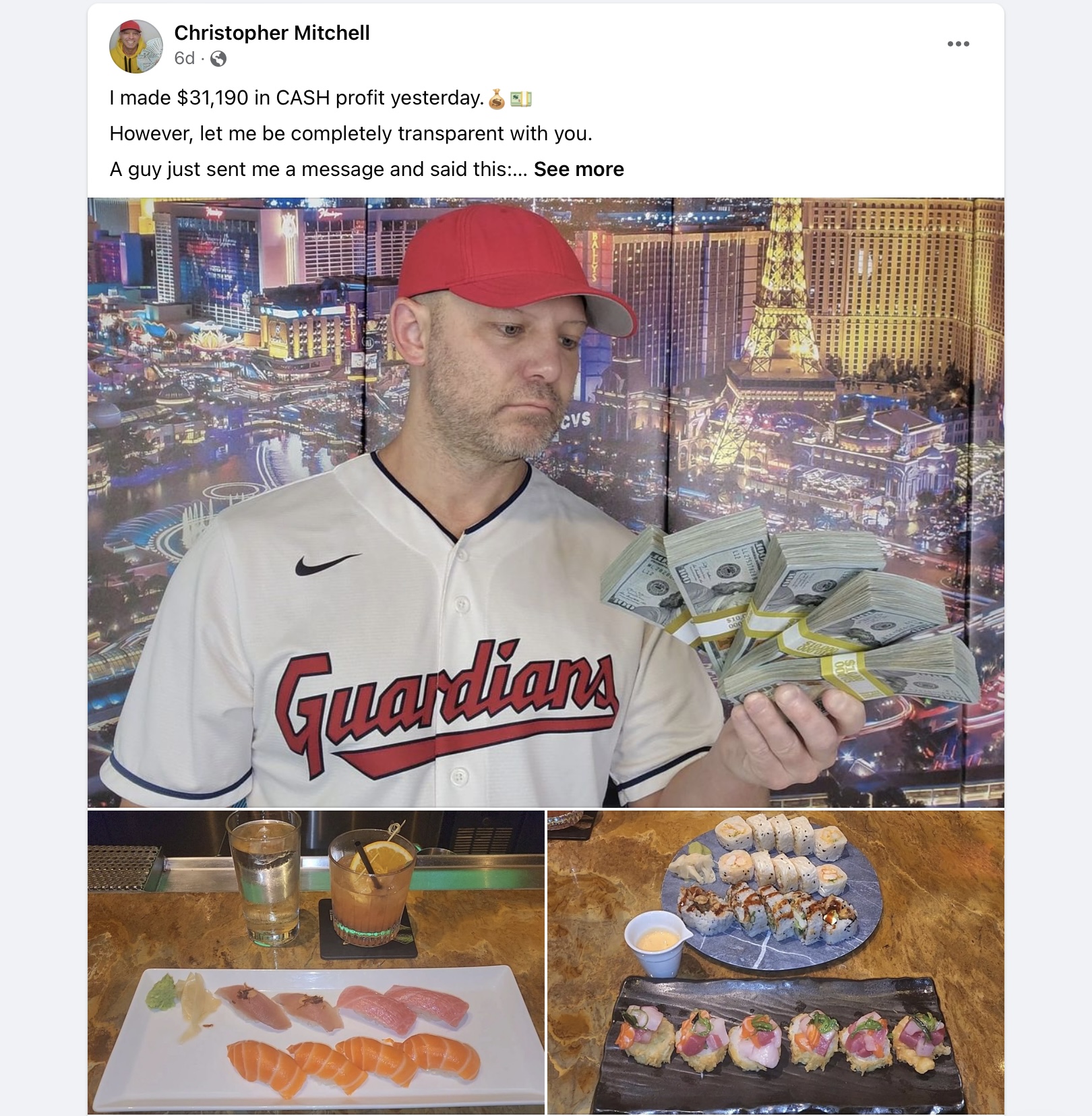The width and height of the screenshot is (1092, 1116).
Task: Open Christopher Mitchell's profile name link
Action: [x=272, y=33]
